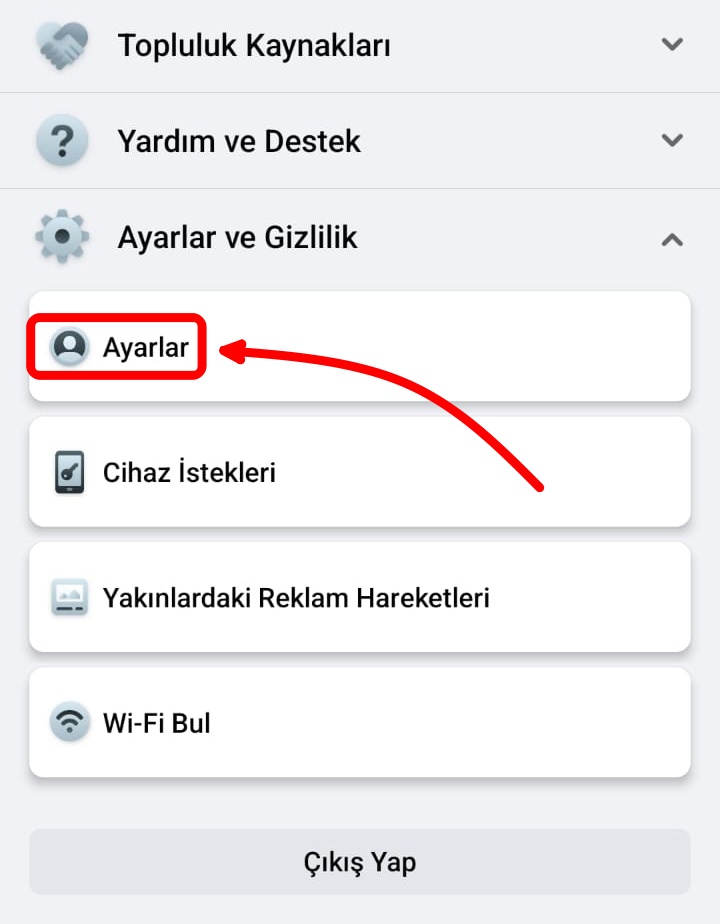Open Yakınlardaki Reklam Hareketleri

click(x=359, y=598)
